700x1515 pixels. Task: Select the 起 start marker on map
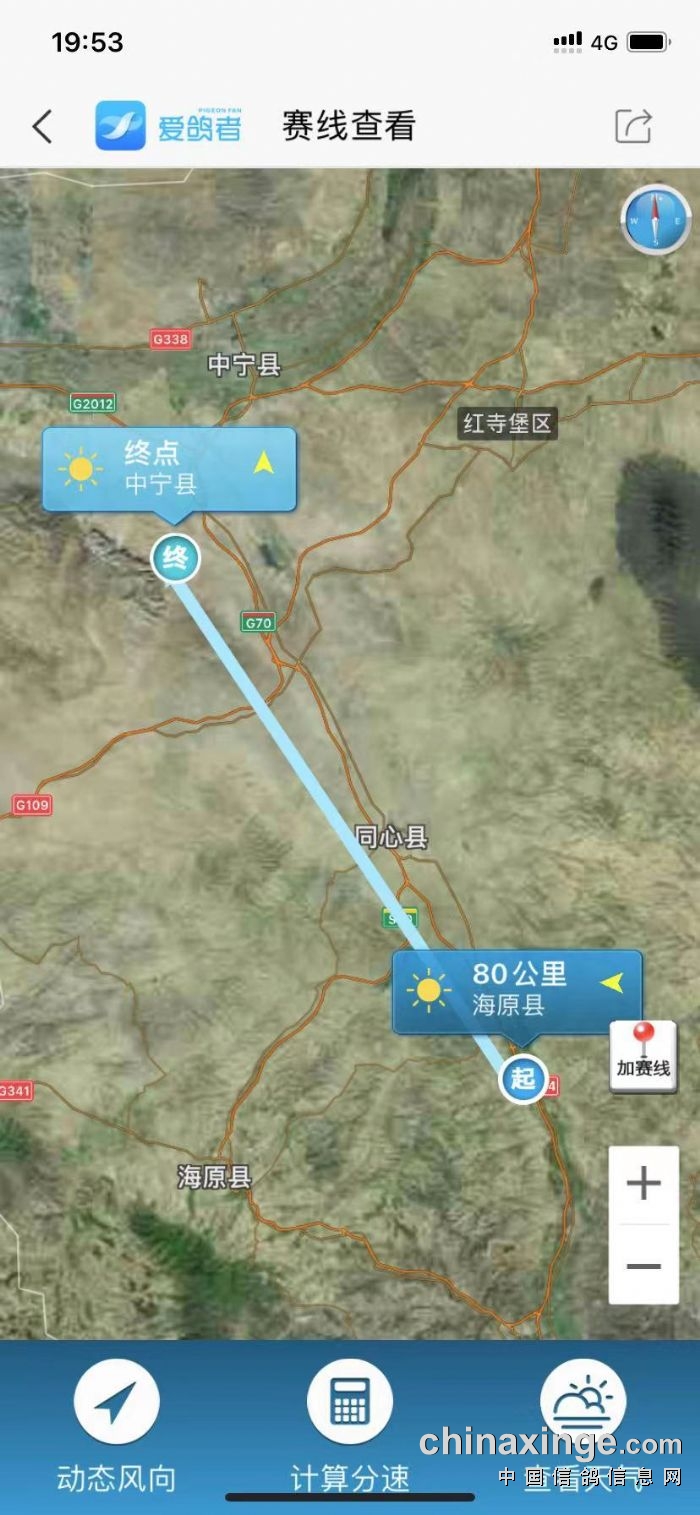pyautogui.click(x=523, y=1079)
